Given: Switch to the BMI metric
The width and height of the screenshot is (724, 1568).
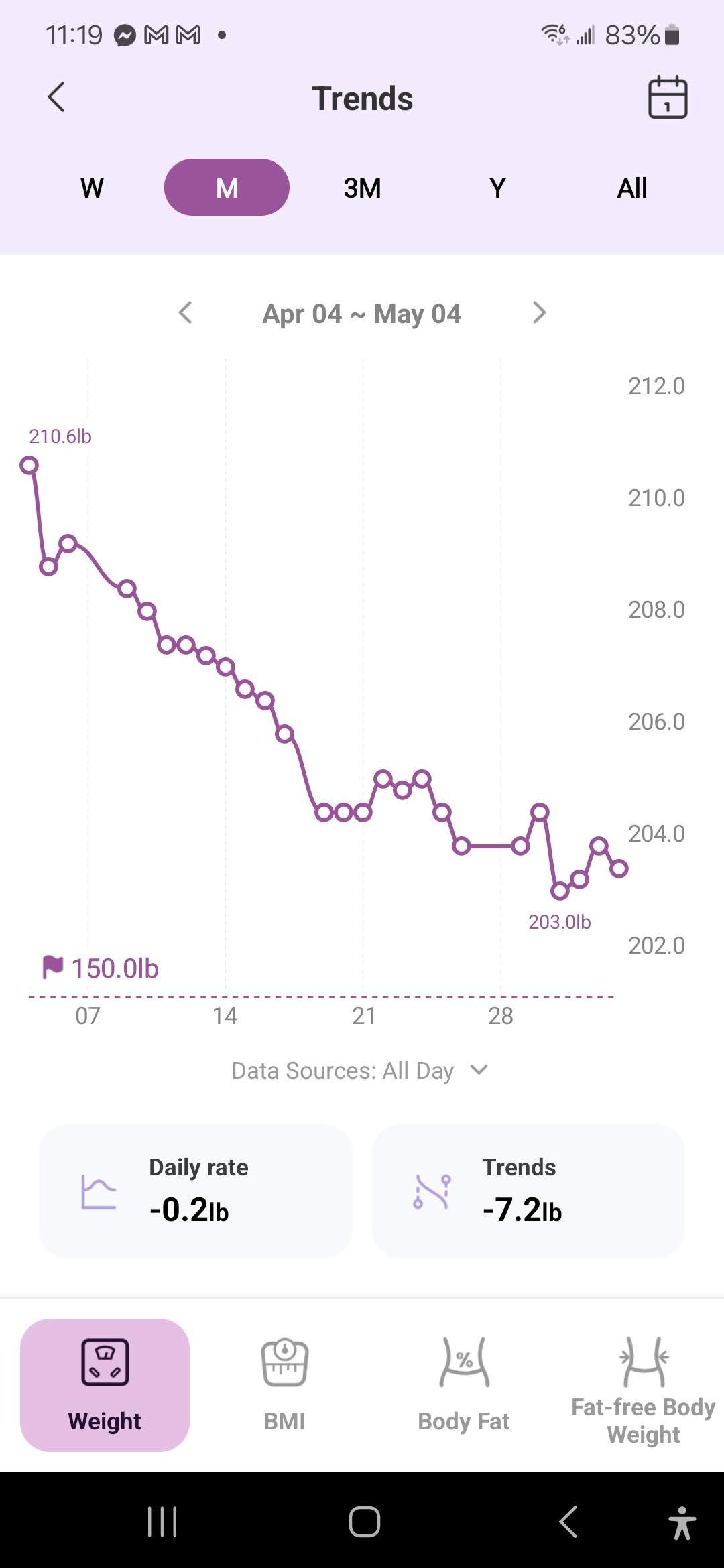Looking at the screenshot, I should coord(284,1385).
